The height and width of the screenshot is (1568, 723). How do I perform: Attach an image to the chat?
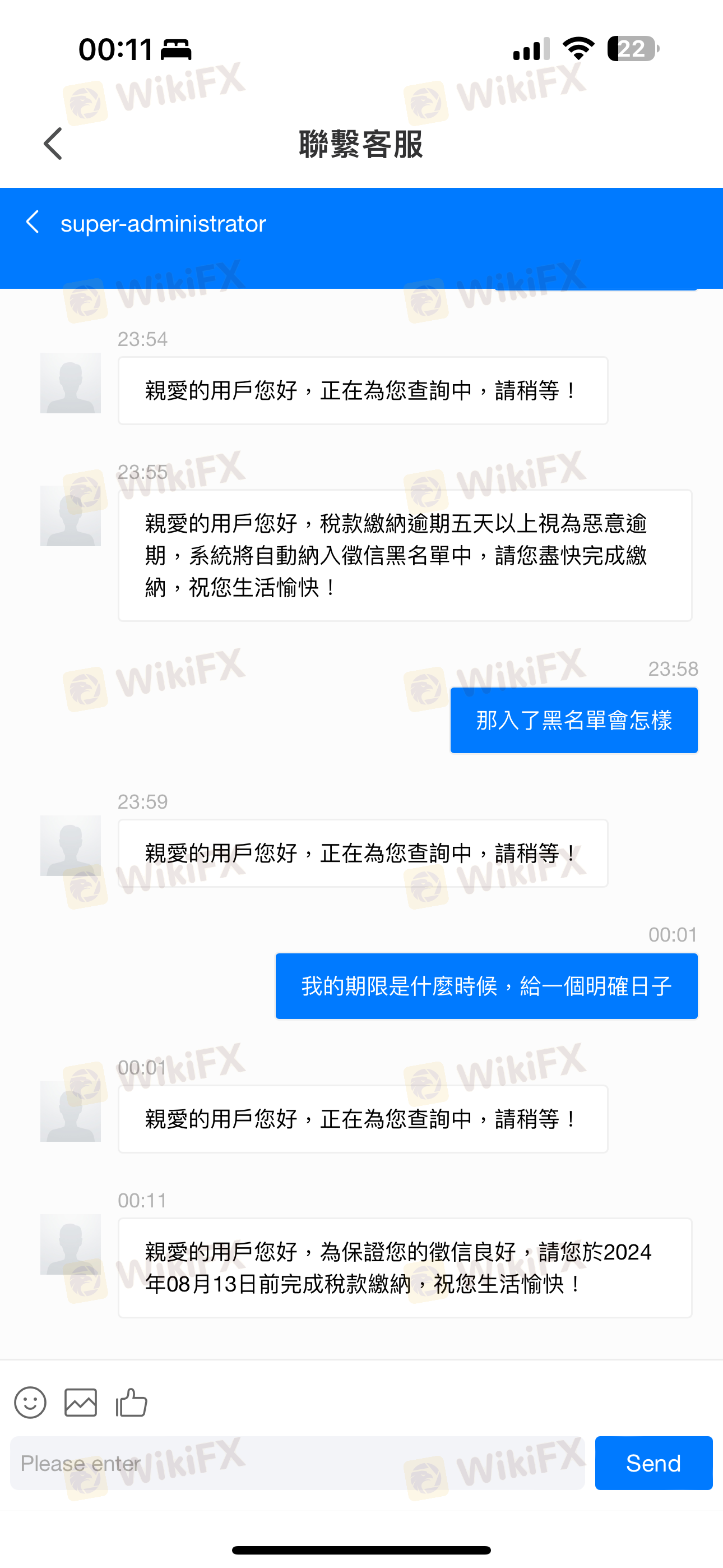(x=80, y=1403)
